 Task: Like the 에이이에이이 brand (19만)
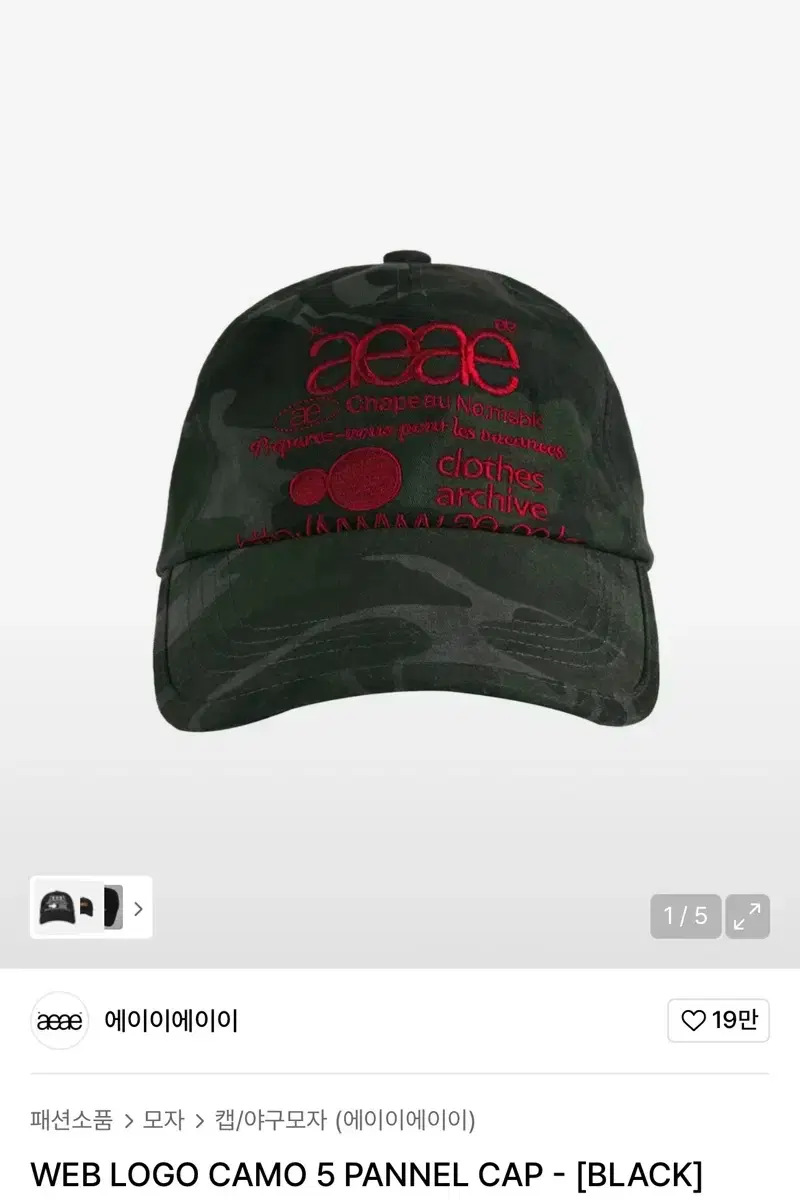[x=718, y=1020]
